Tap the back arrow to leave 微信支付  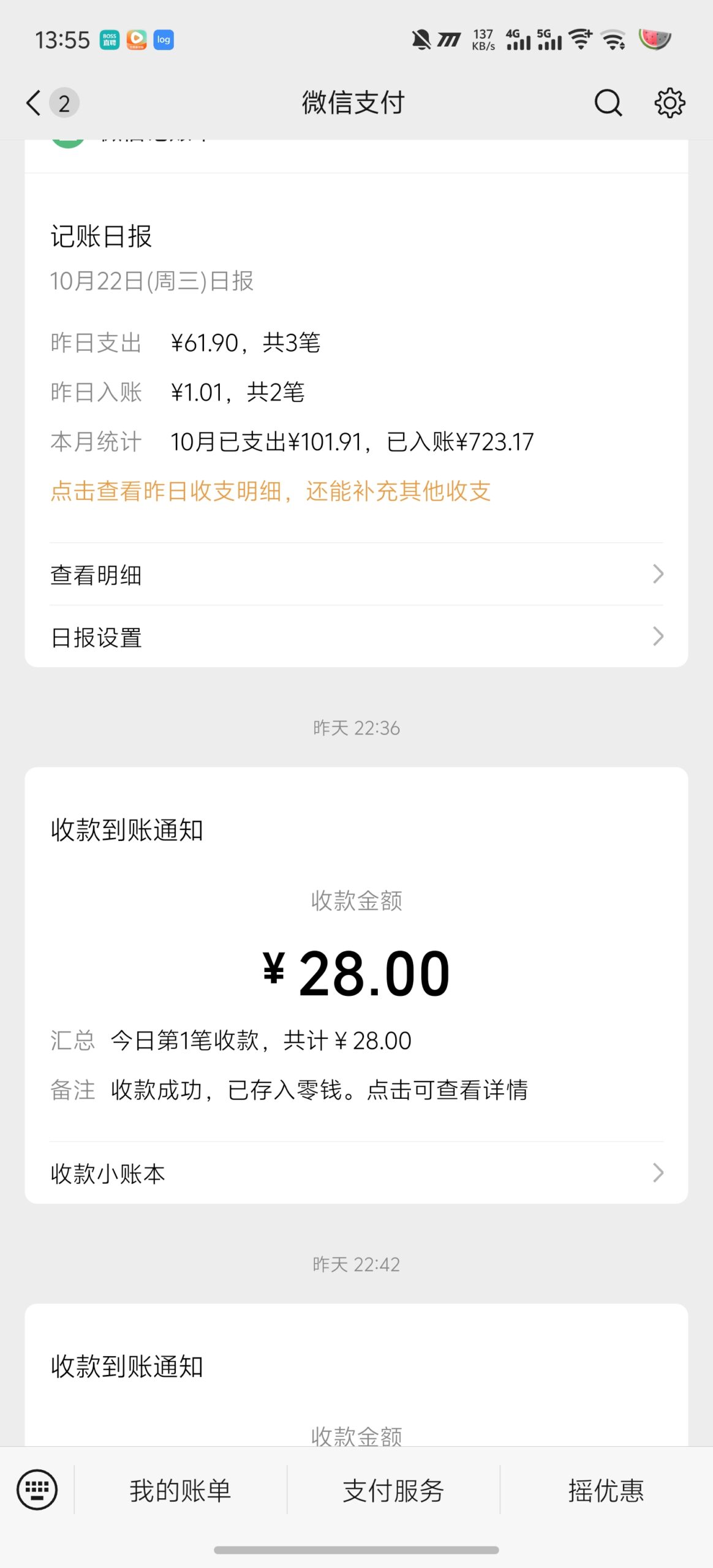coord(34,102)
